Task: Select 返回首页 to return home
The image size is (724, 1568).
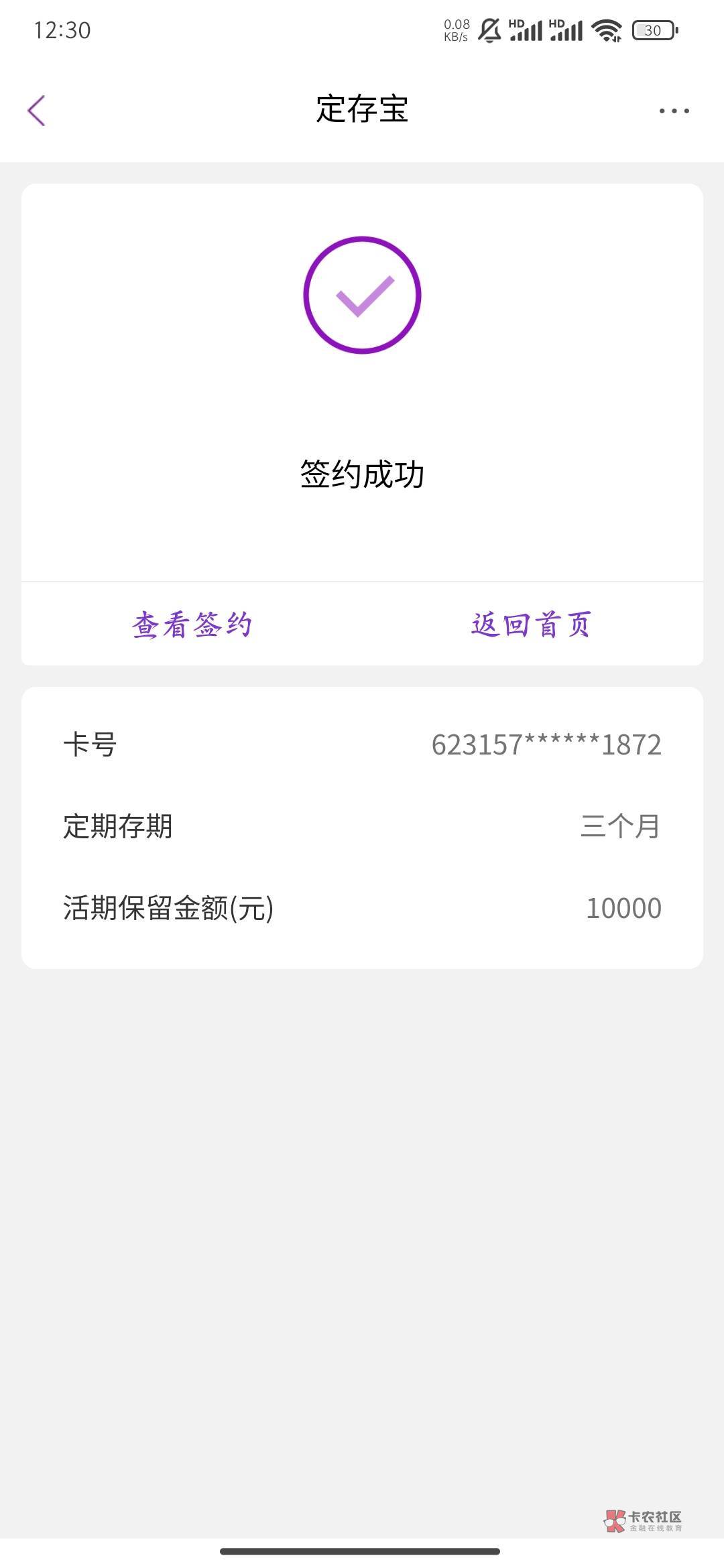Action: [x=532, y=625]
